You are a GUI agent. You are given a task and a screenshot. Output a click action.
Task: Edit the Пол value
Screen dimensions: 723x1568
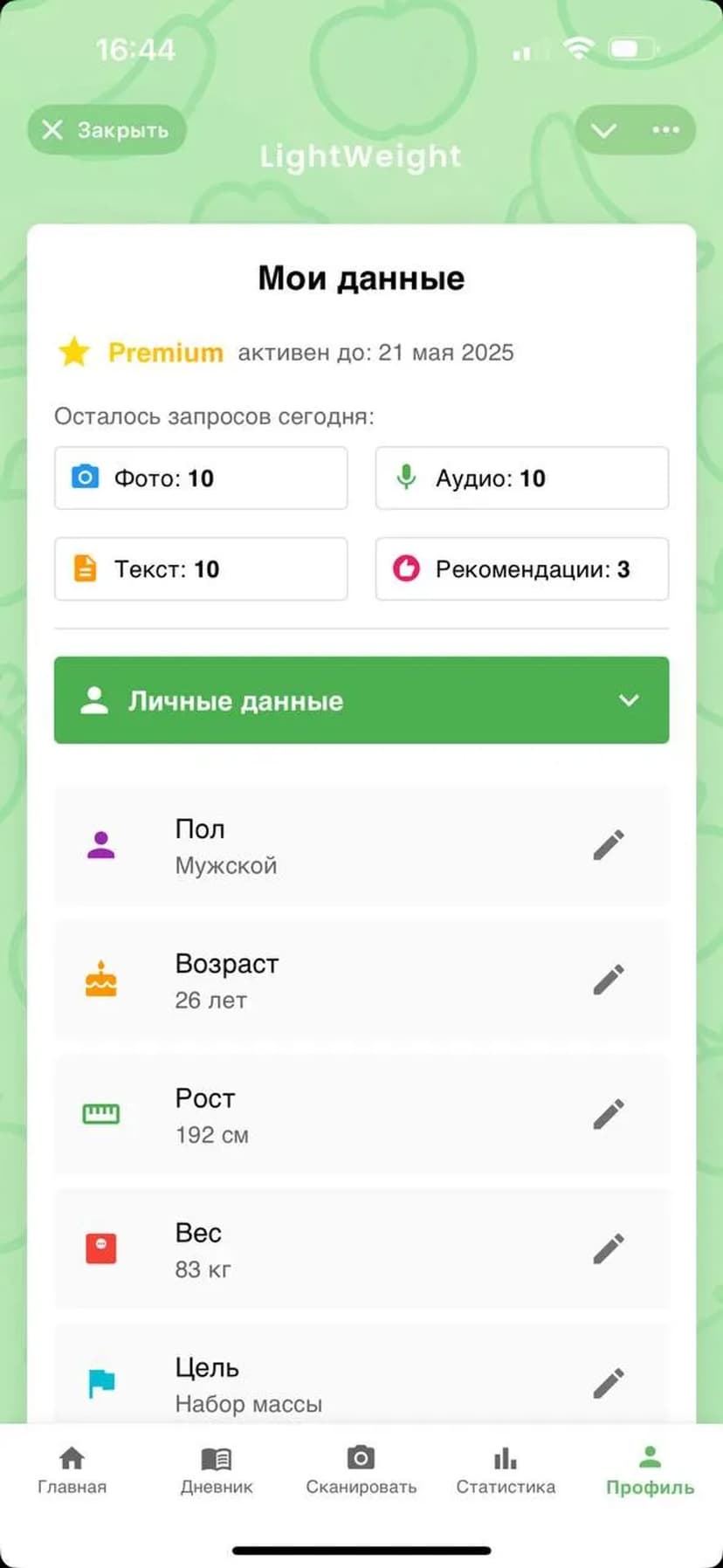tap(609, 845)
